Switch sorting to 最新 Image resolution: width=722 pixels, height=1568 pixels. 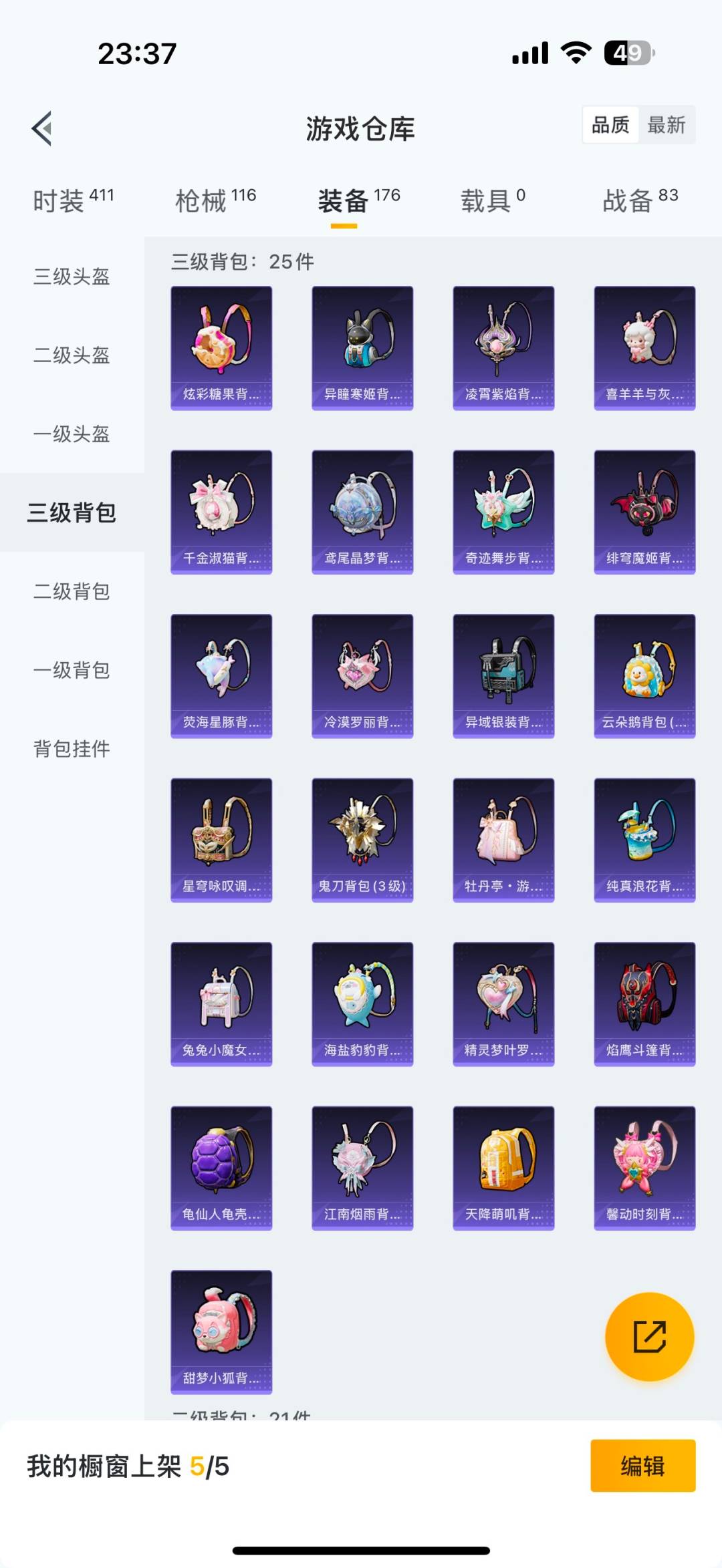pyautogui.click(x=668, y=125)
